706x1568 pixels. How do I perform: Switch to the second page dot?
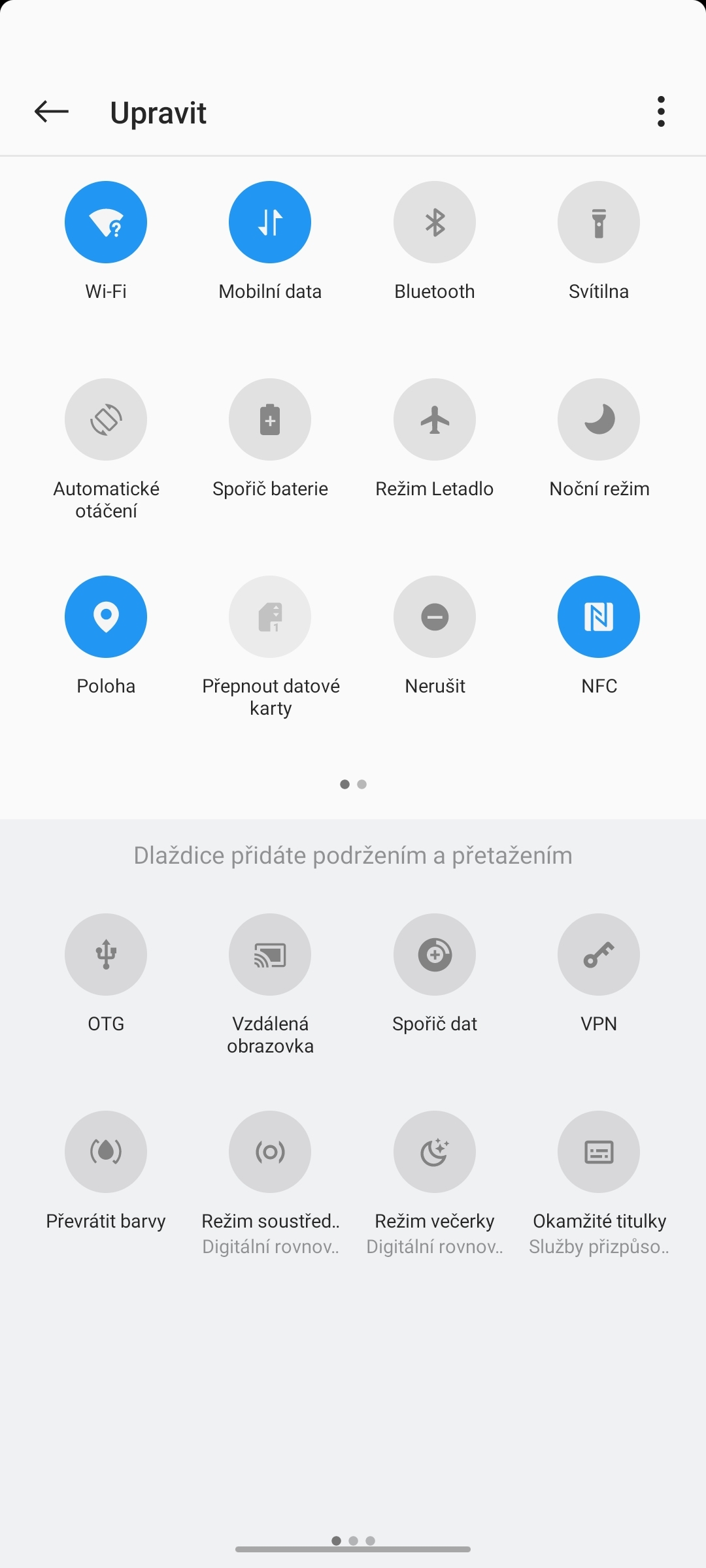361,785
